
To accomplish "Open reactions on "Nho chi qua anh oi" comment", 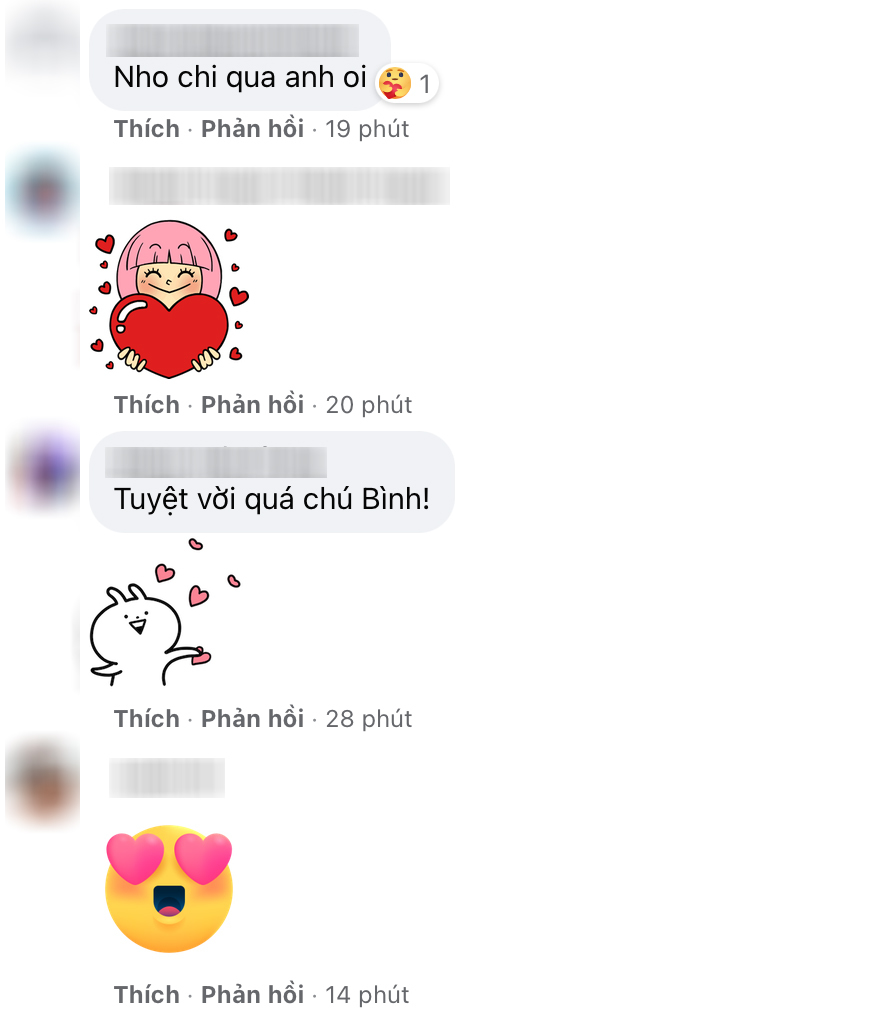I will pos(407,83).
